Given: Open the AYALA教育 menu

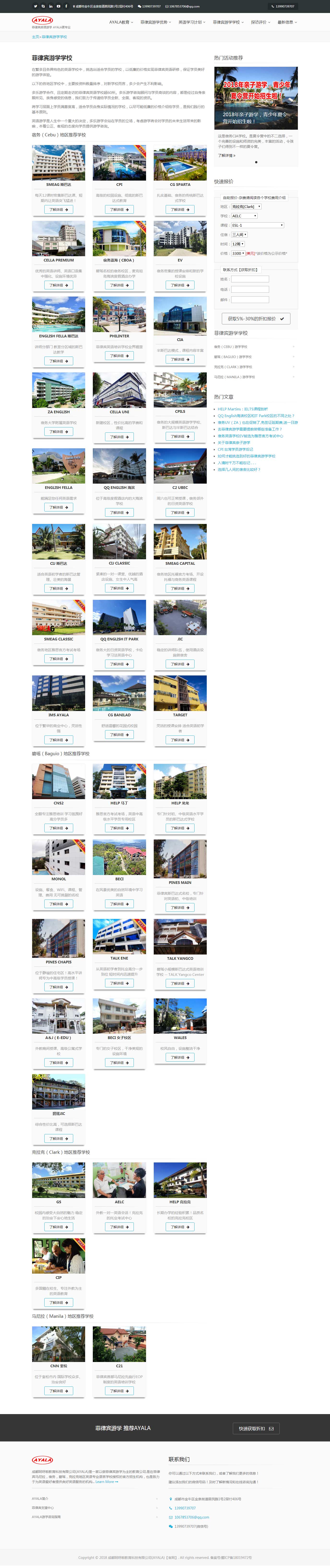Looking at the screenshot, I should coord(120,22).
